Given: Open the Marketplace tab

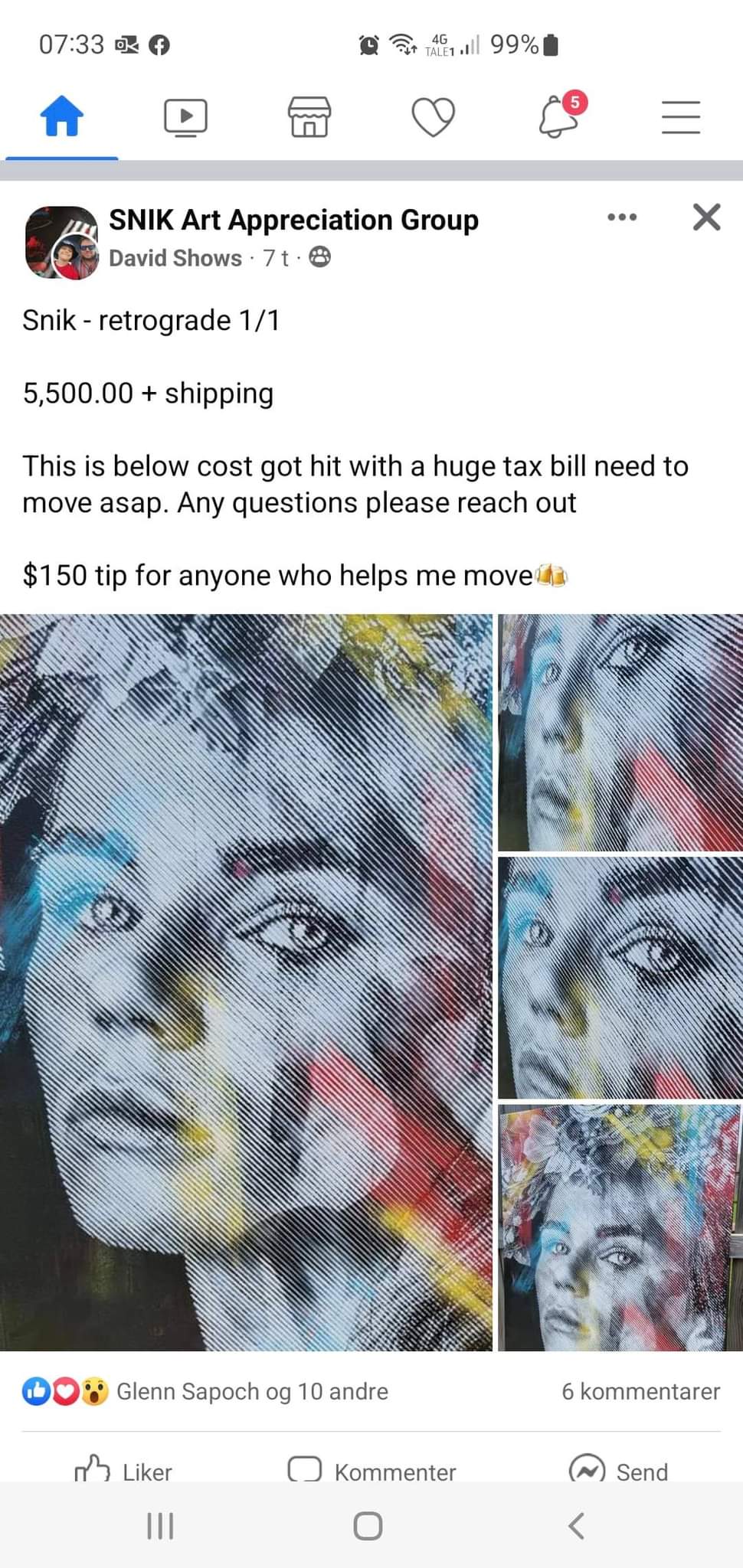Looking at the screenshot, I should (x=309, y=117).
